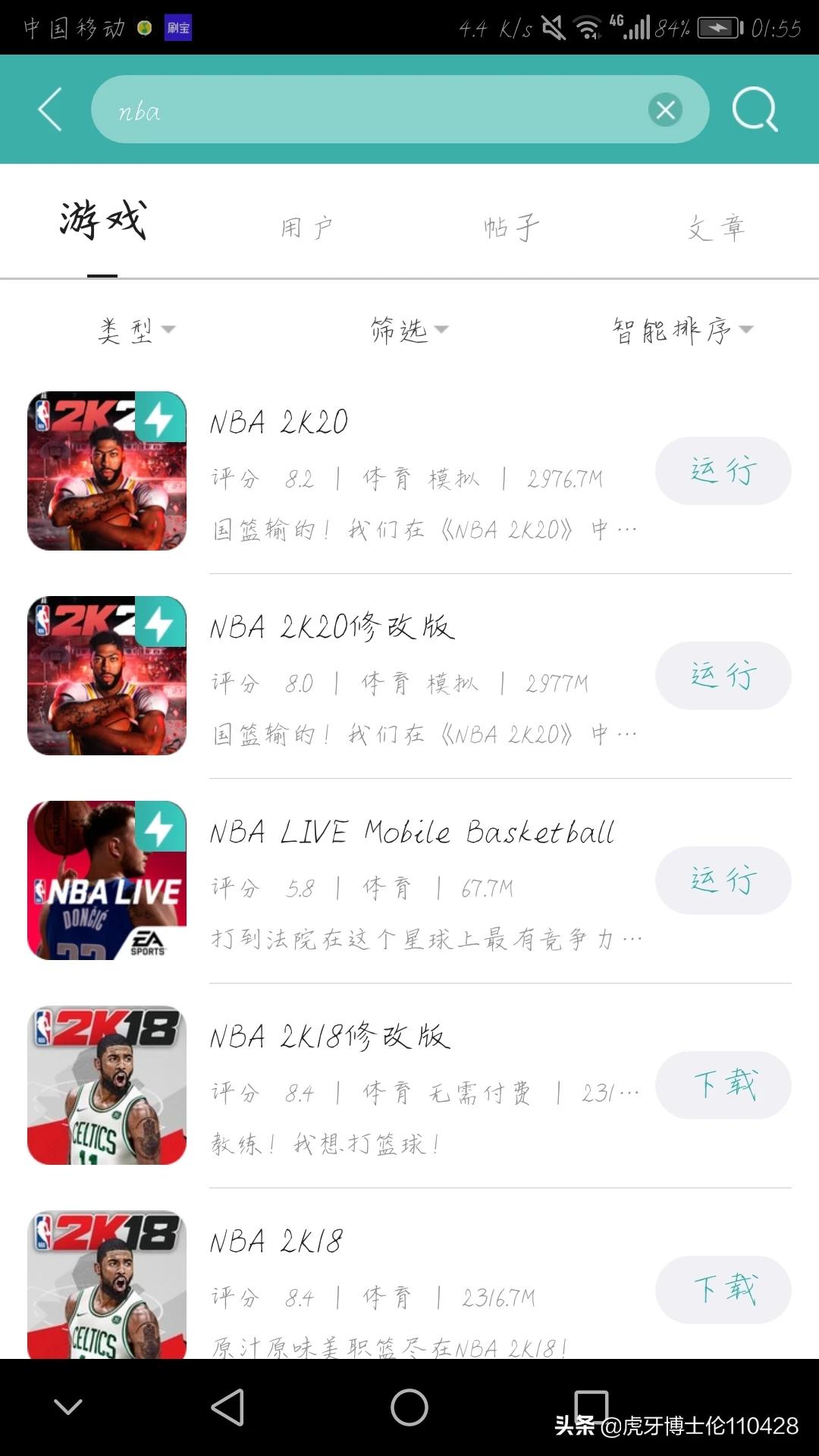The width and height of the screenshot is (819, 1456).
Task: Tap the system home button
Action: click(x=409, y=1407)
